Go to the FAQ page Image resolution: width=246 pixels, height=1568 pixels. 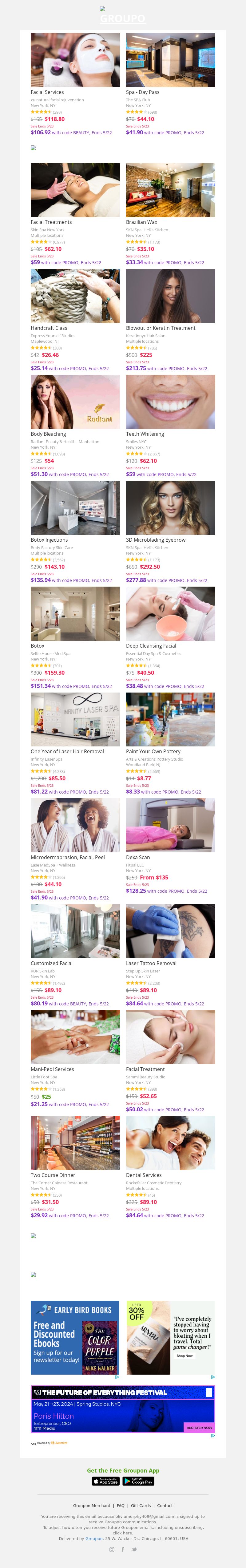click(x=120, y=1505)
